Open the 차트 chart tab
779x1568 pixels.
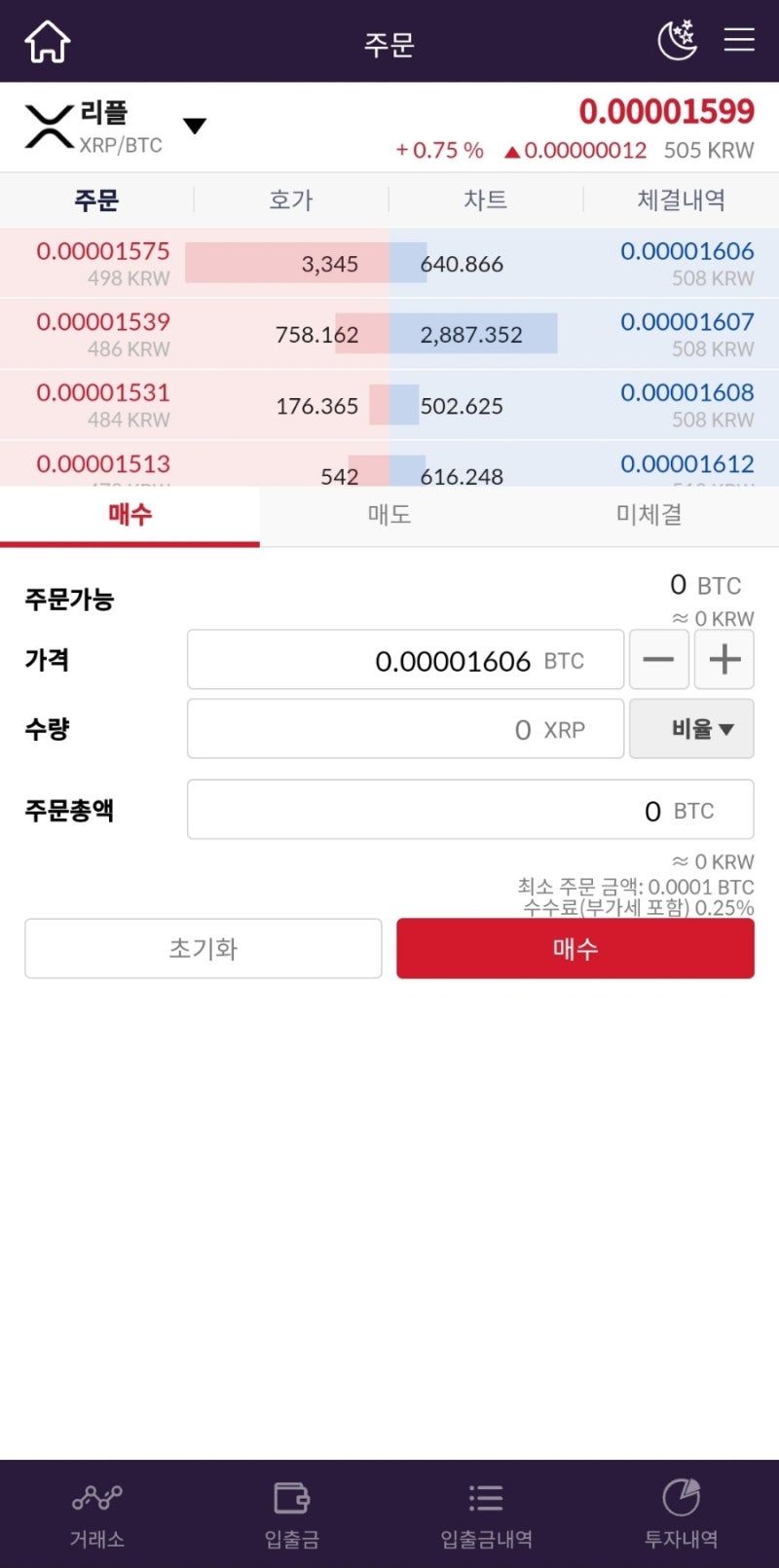pyautogui.click(x=485, y=200)
